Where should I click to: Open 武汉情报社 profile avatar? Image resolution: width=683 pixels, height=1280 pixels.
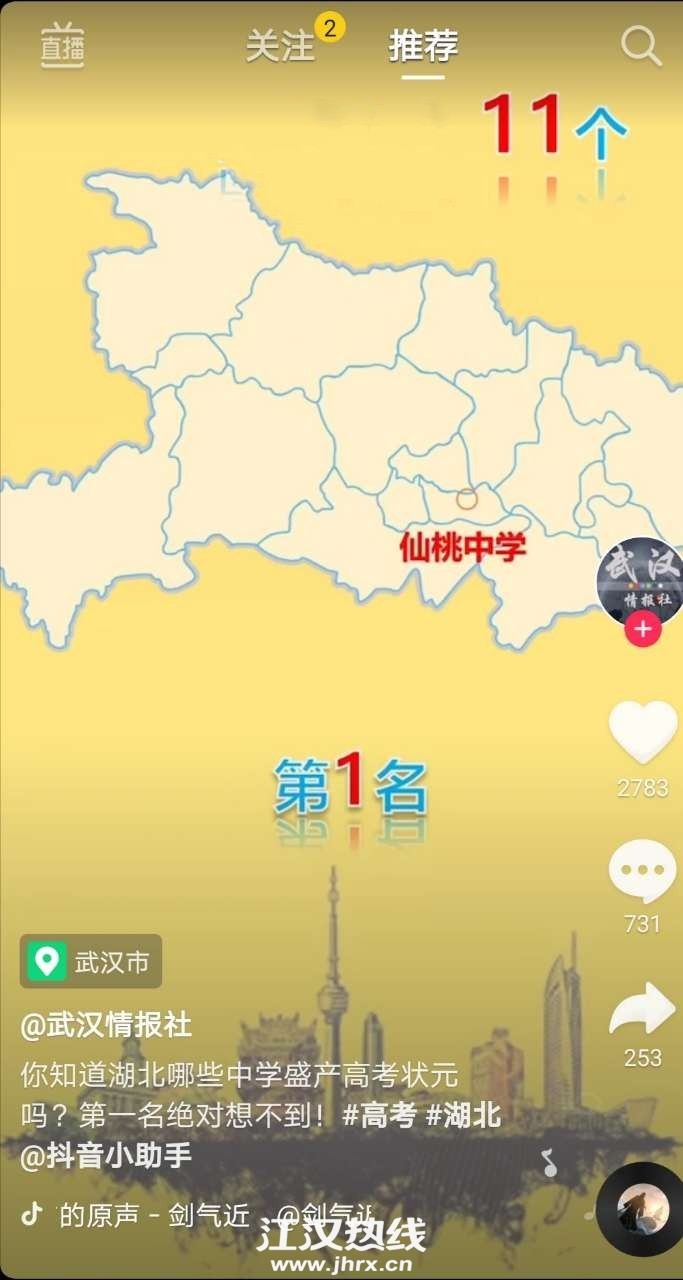tap(641, 582)
